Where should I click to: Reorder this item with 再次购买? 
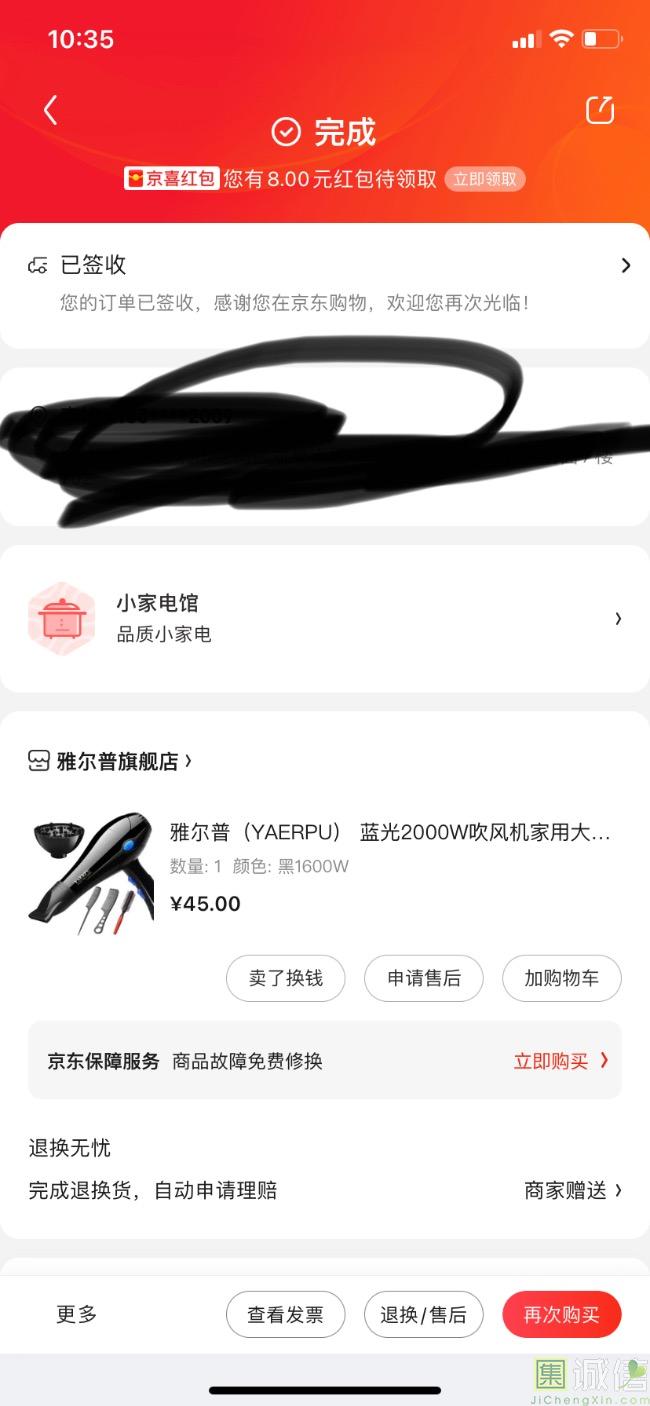pos(561,1315)
